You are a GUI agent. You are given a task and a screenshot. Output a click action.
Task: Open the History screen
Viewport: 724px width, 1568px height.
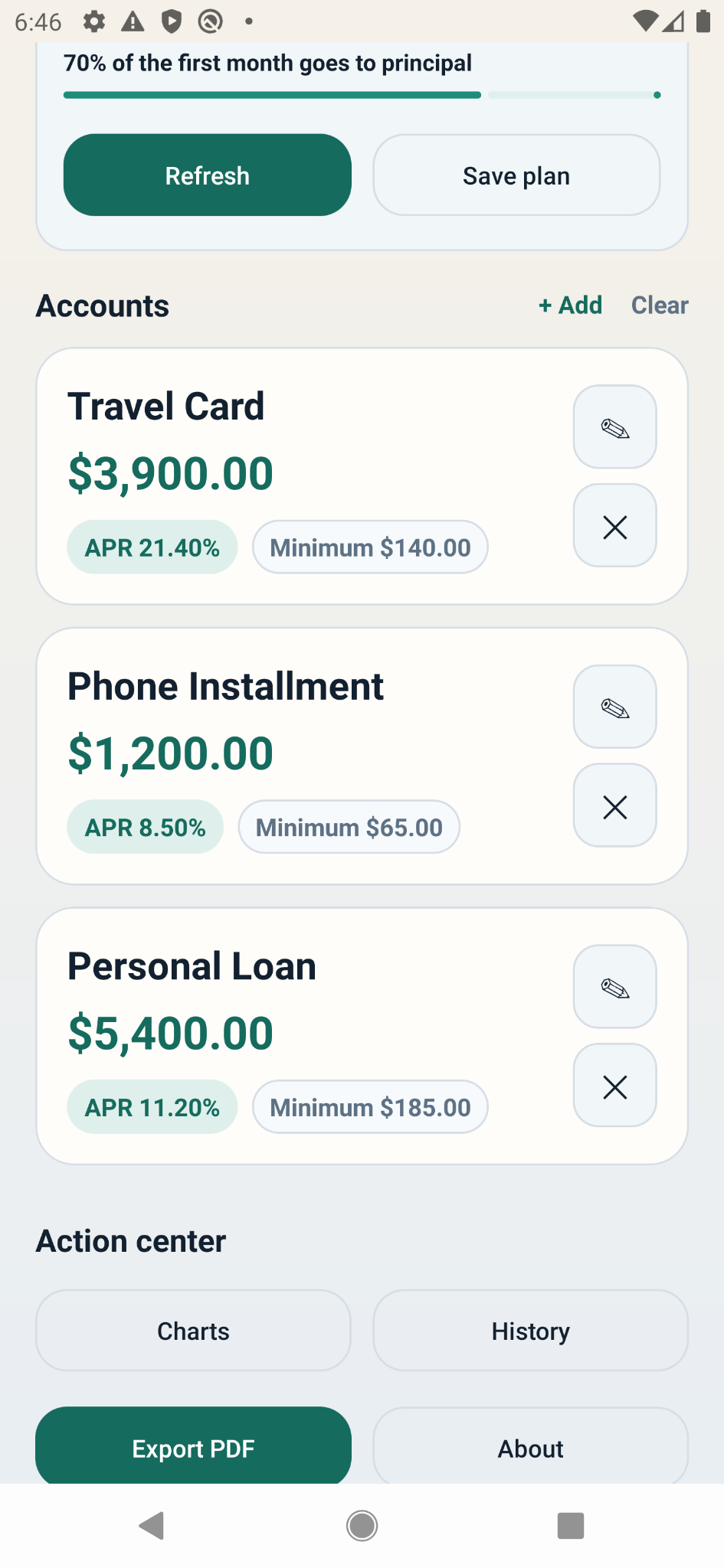coord(530,1330)
